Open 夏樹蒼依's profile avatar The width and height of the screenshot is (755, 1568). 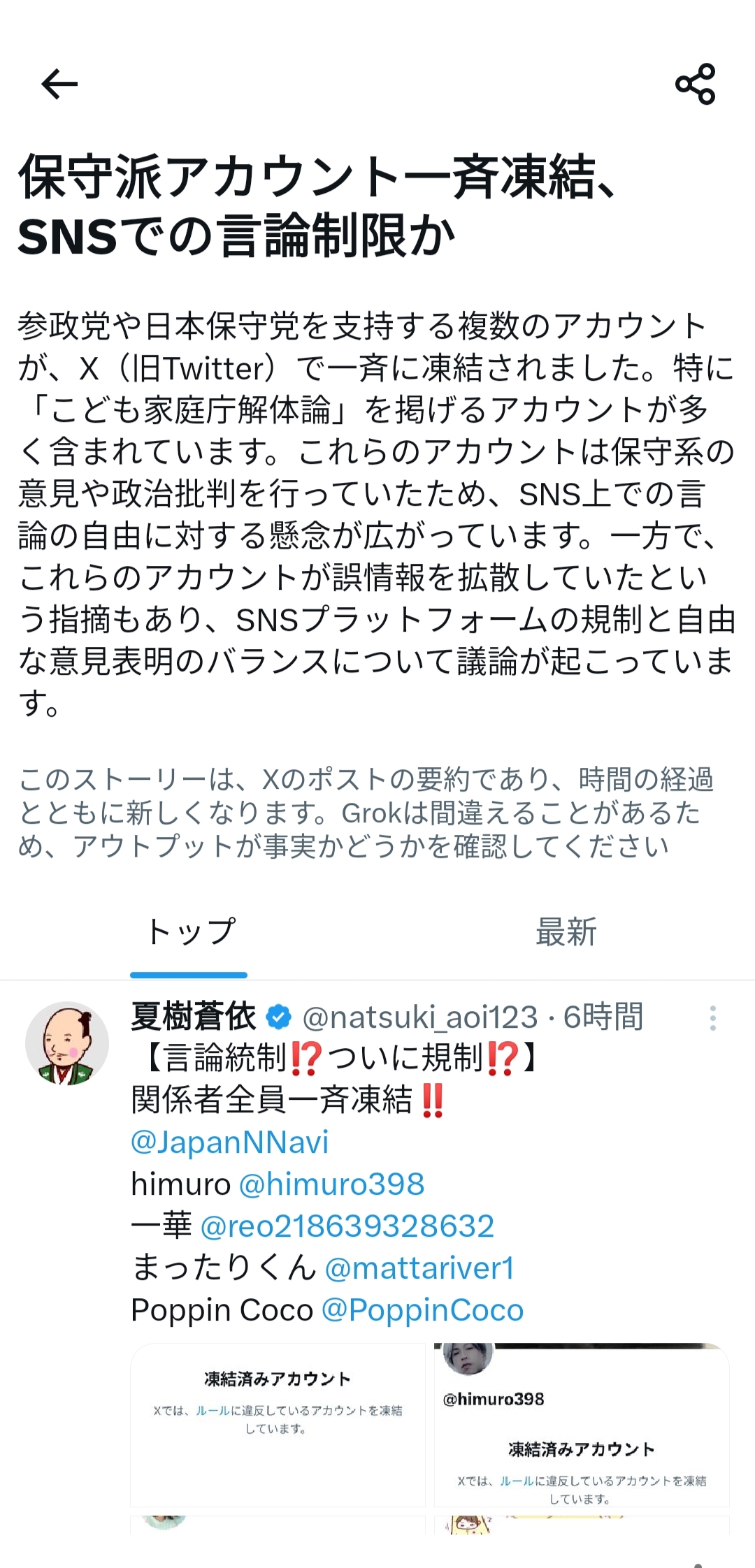[x=67, y=1043]
